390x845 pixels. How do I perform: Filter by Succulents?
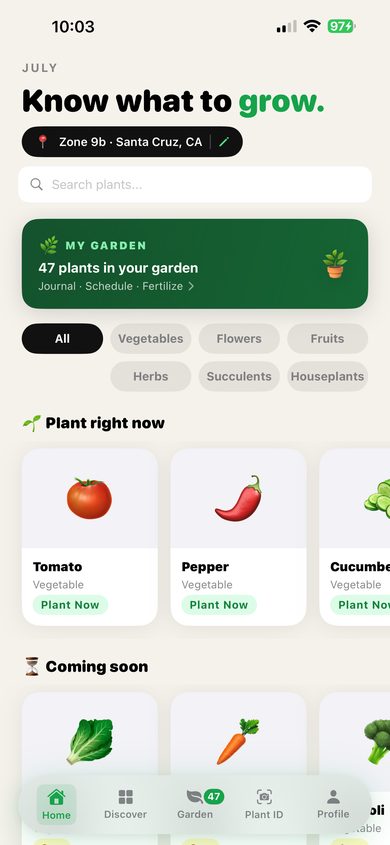239,376
